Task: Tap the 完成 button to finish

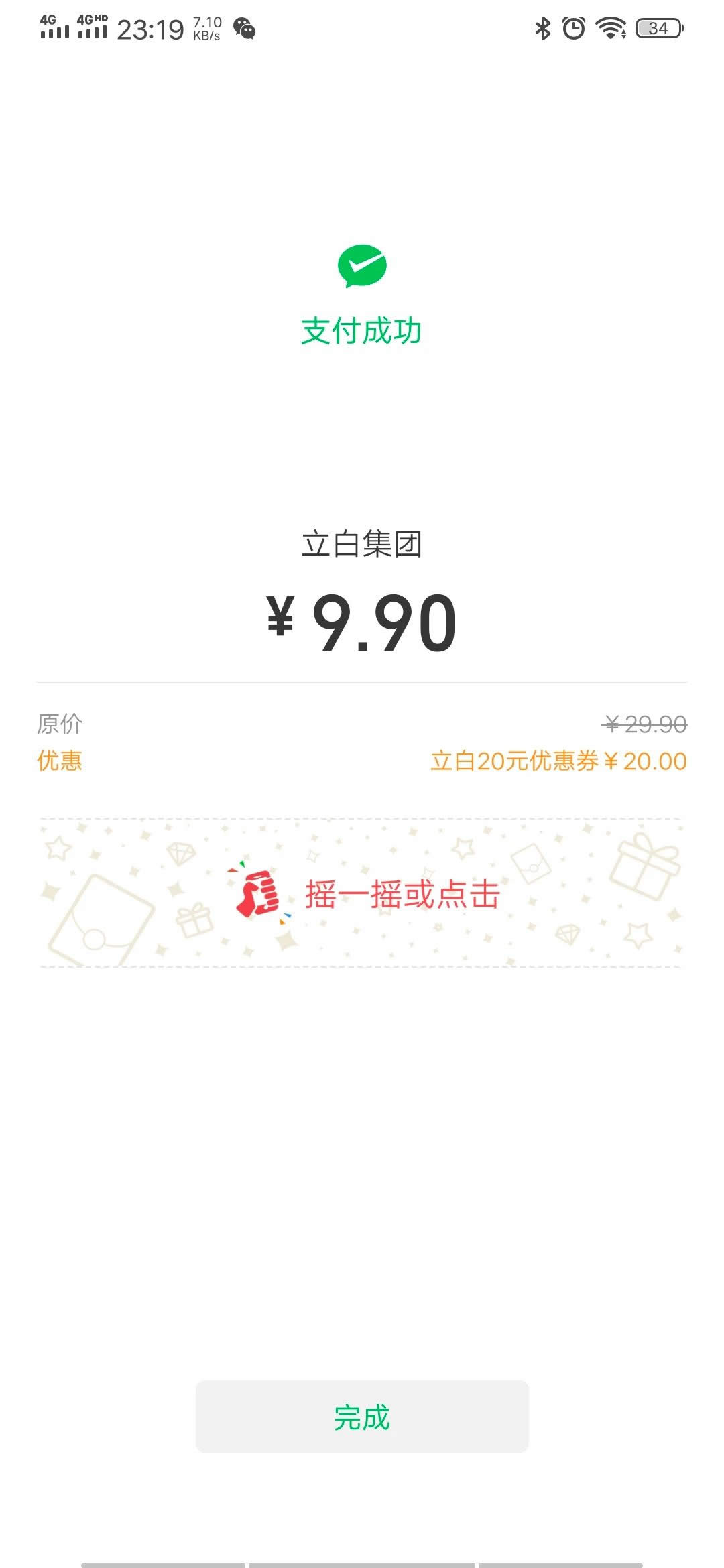Action: [362, 1416]
